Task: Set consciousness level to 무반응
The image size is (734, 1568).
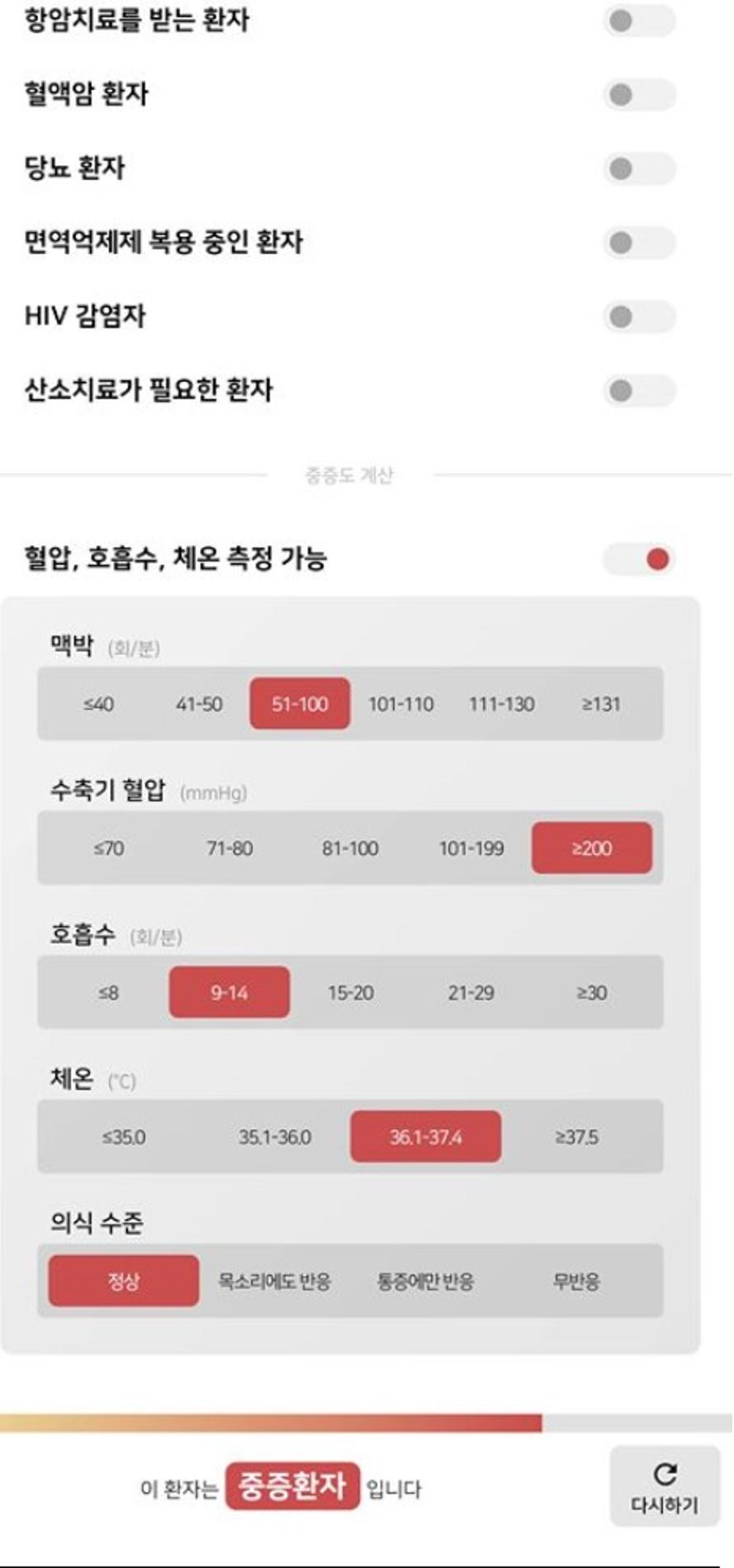Action: coord(576,1282)
